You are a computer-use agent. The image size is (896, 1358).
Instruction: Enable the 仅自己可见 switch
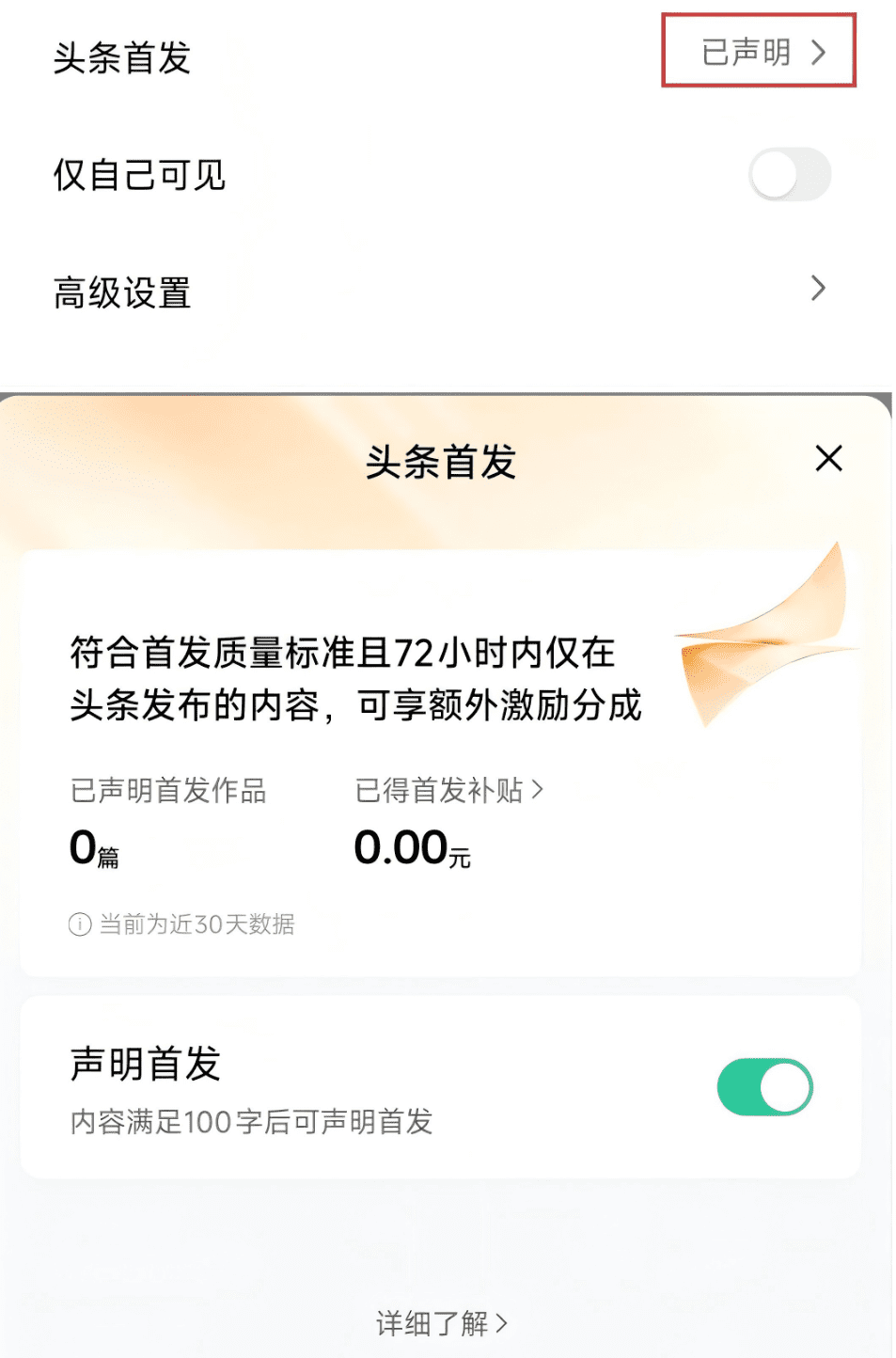[x=789, y=175]
